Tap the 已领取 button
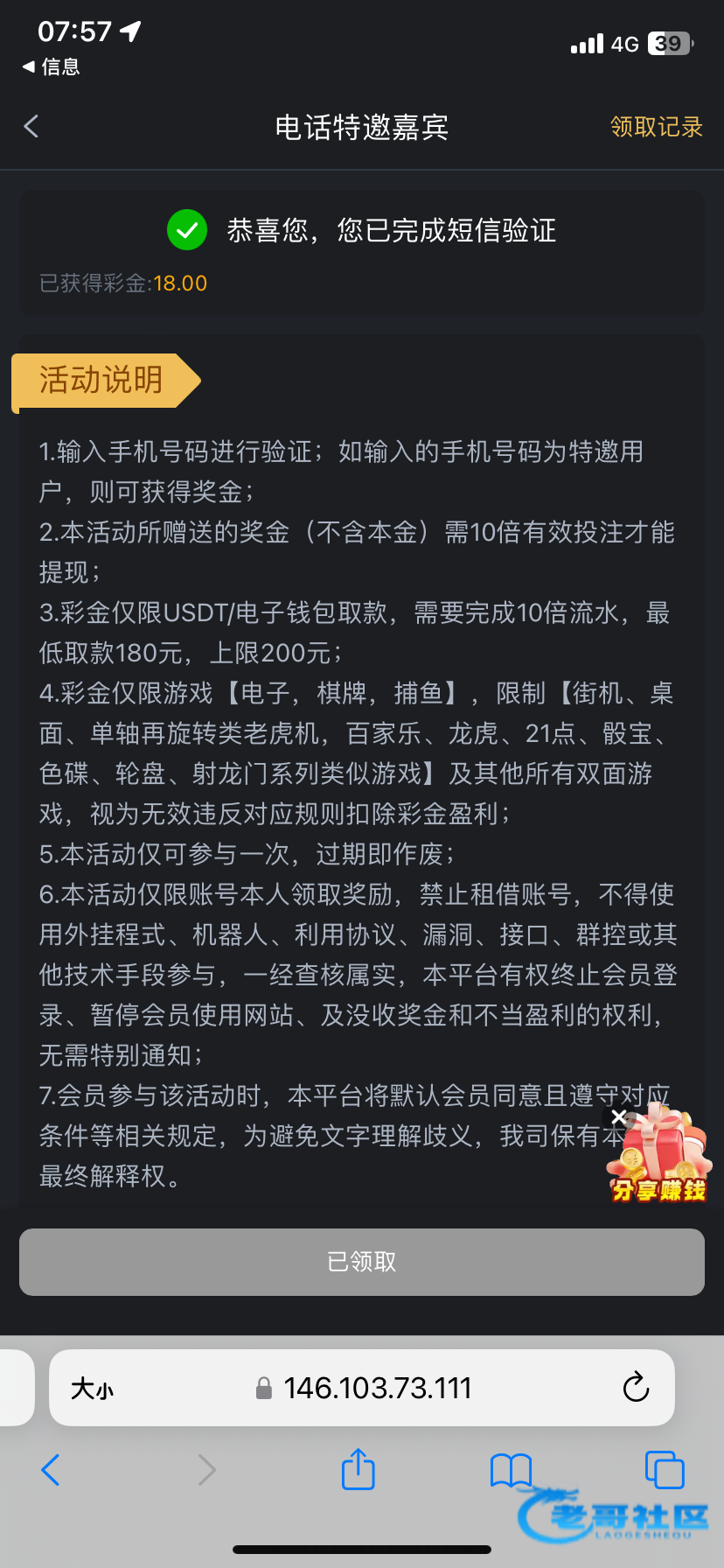This screenshot has width=724, height=1568. click(362, 1262)
